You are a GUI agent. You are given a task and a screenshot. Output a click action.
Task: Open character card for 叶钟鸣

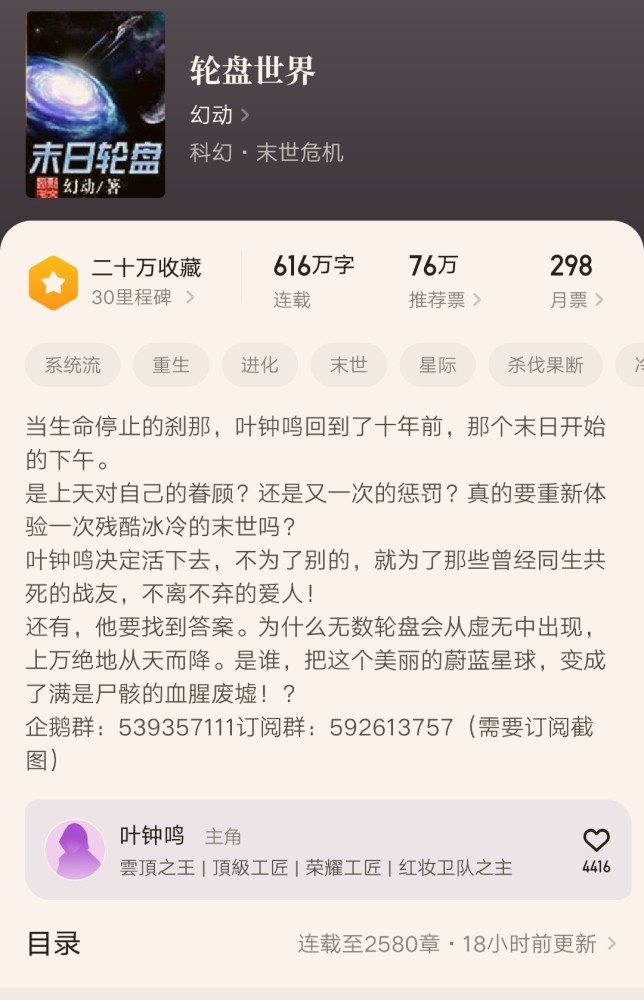(300, 850)
